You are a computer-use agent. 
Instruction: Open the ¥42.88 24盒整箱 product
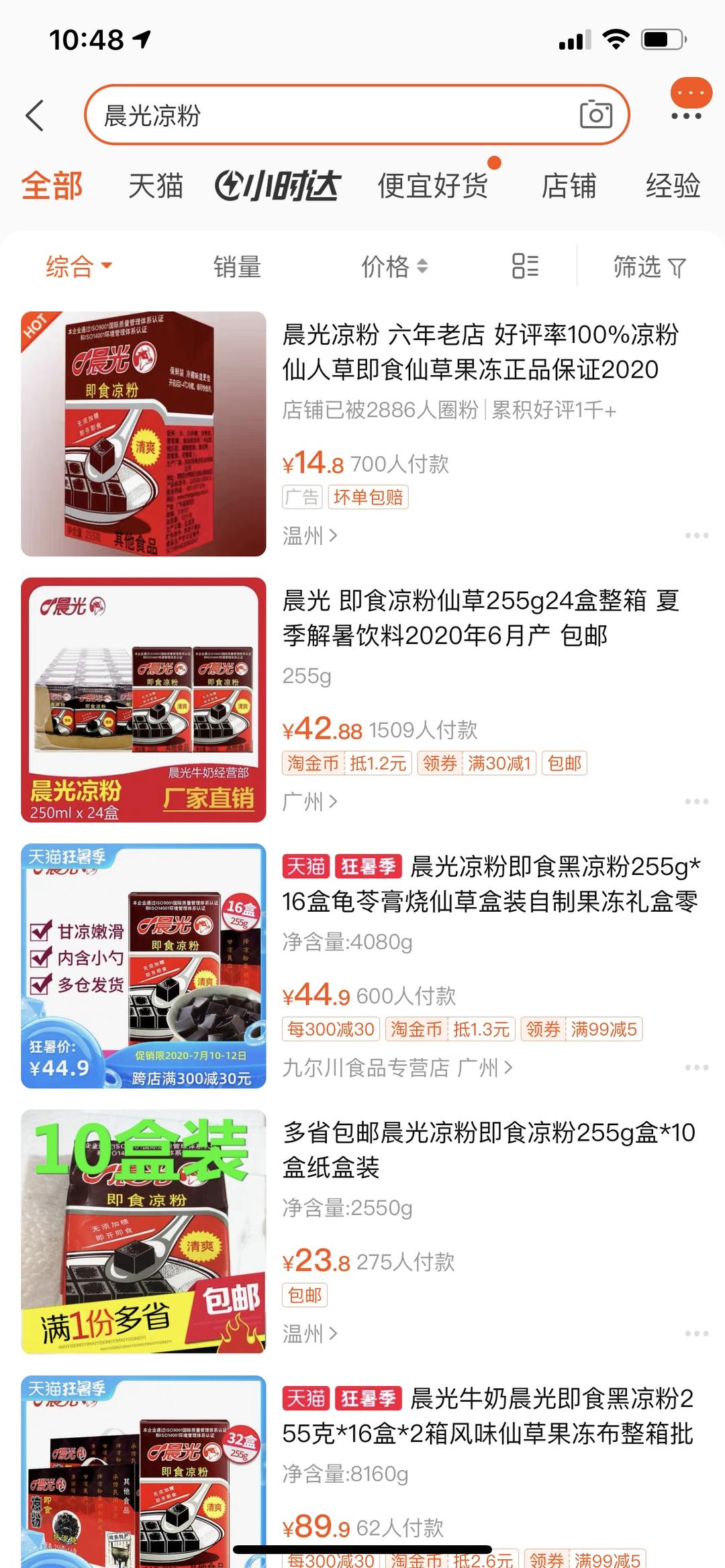coord(480,617)
